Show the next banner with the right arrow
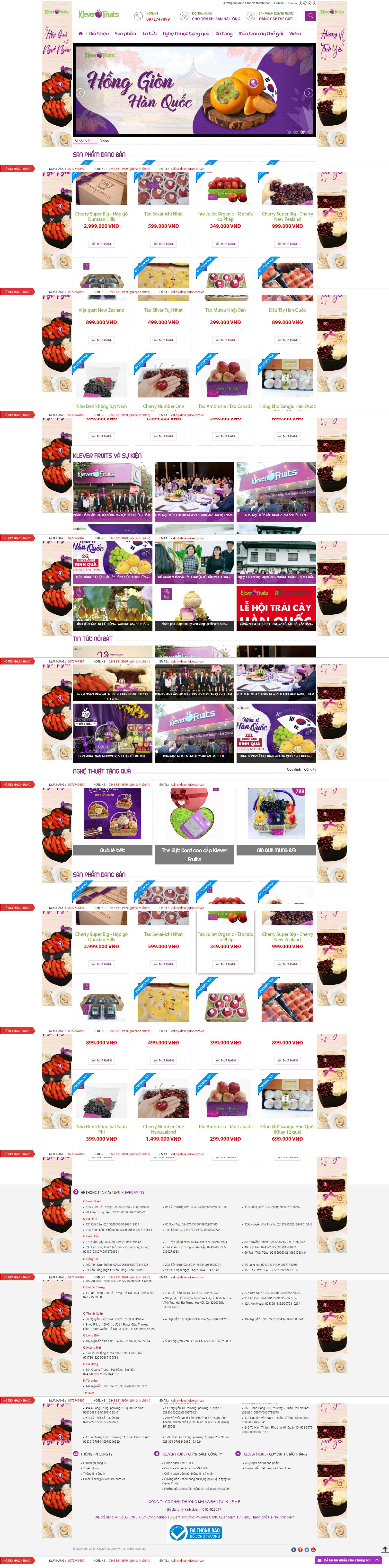Image resolution: width=389 pixels, height=1568 pixels. [x=309, y=93]
